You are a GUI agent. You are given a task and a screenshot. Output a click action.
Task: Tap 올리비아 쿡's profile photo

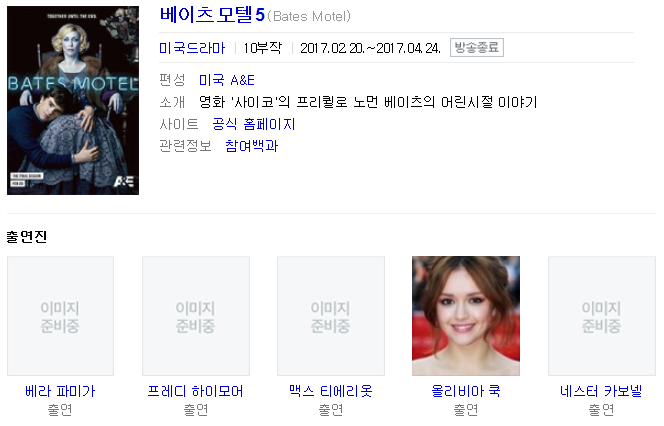[x=466, y=316]
